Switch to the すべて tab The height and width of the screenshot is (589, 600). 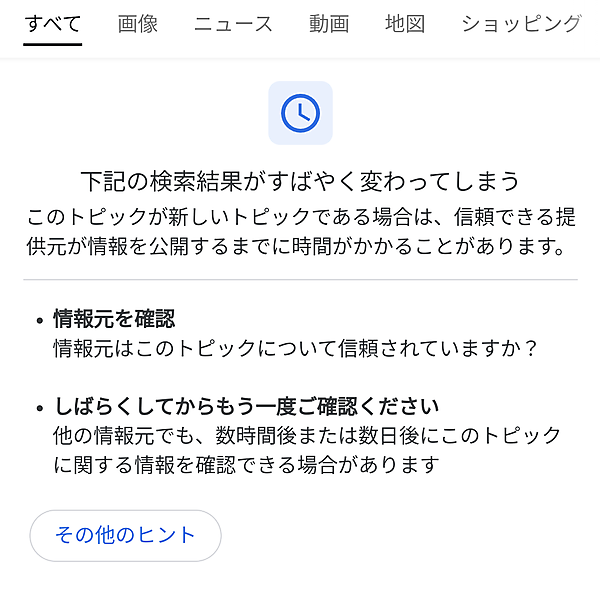[x=53, y=23]
